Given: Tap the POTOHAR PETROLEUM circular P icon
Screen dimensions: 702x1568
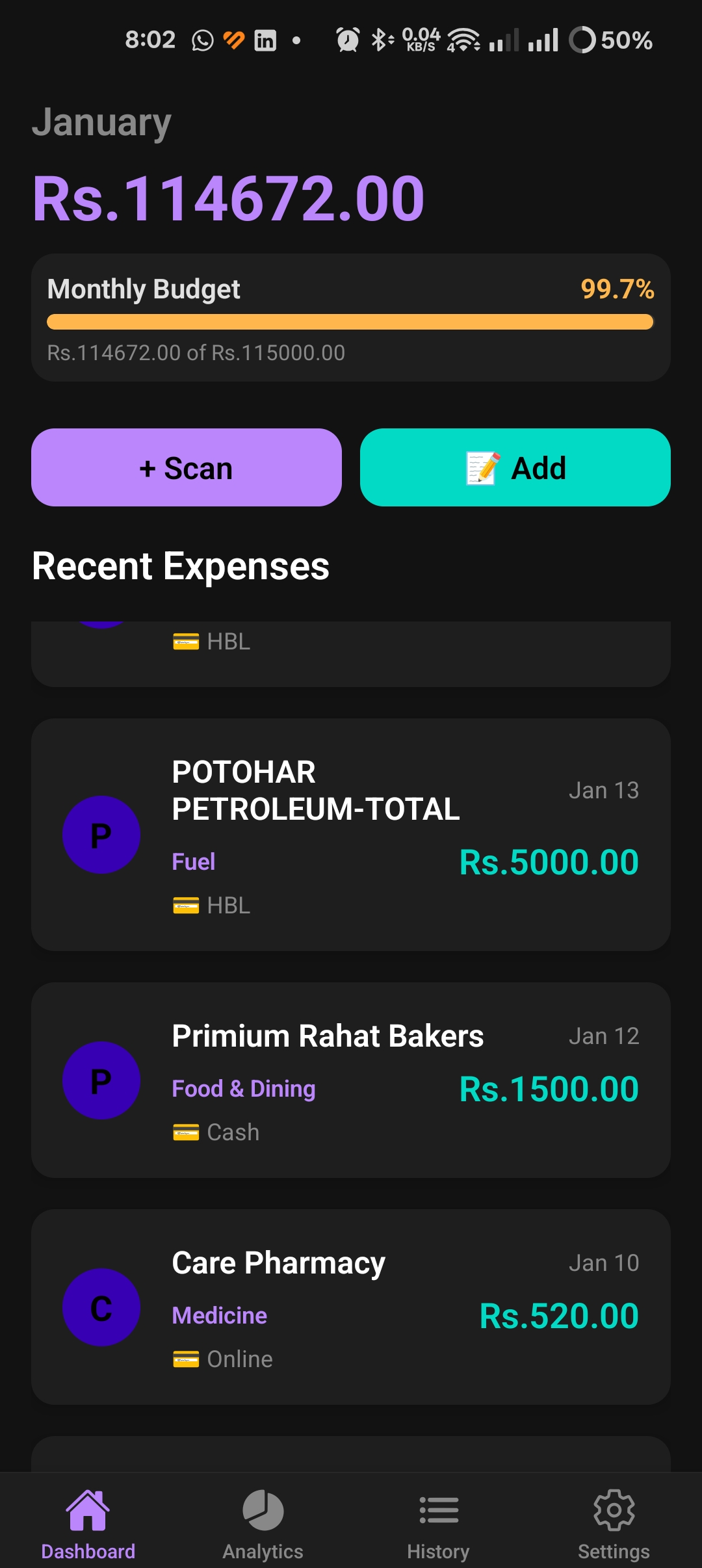Looking at the screenshot, I should pyautogui.click(x=101, y=833).
